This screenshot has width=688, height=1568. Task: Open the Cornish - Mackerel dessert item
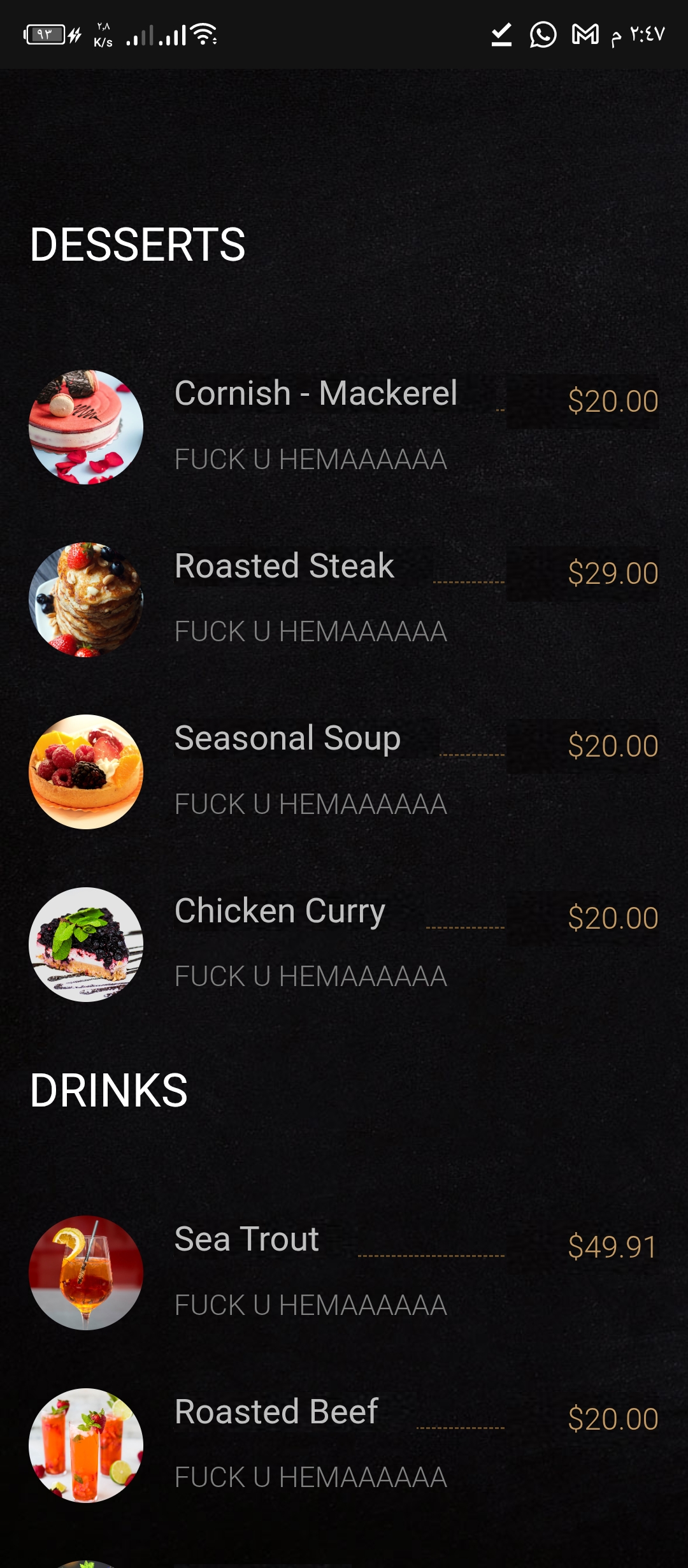tap(316, 394)
